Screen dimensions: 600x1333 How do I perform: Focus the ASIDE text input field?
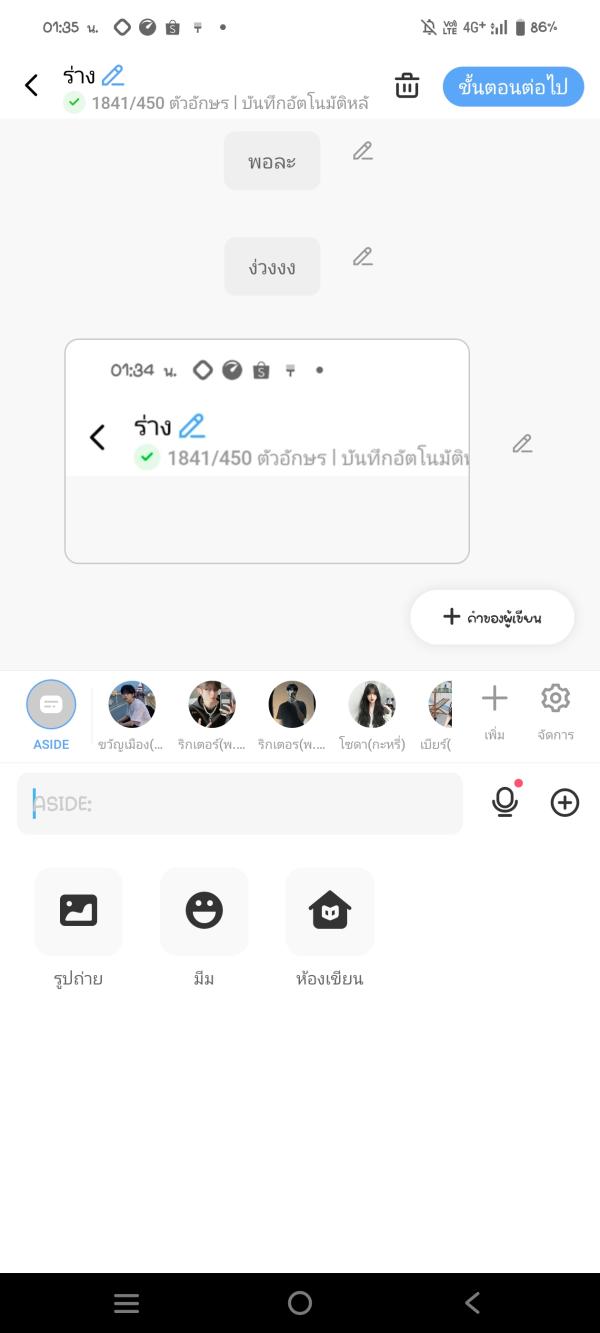(240, 803)
